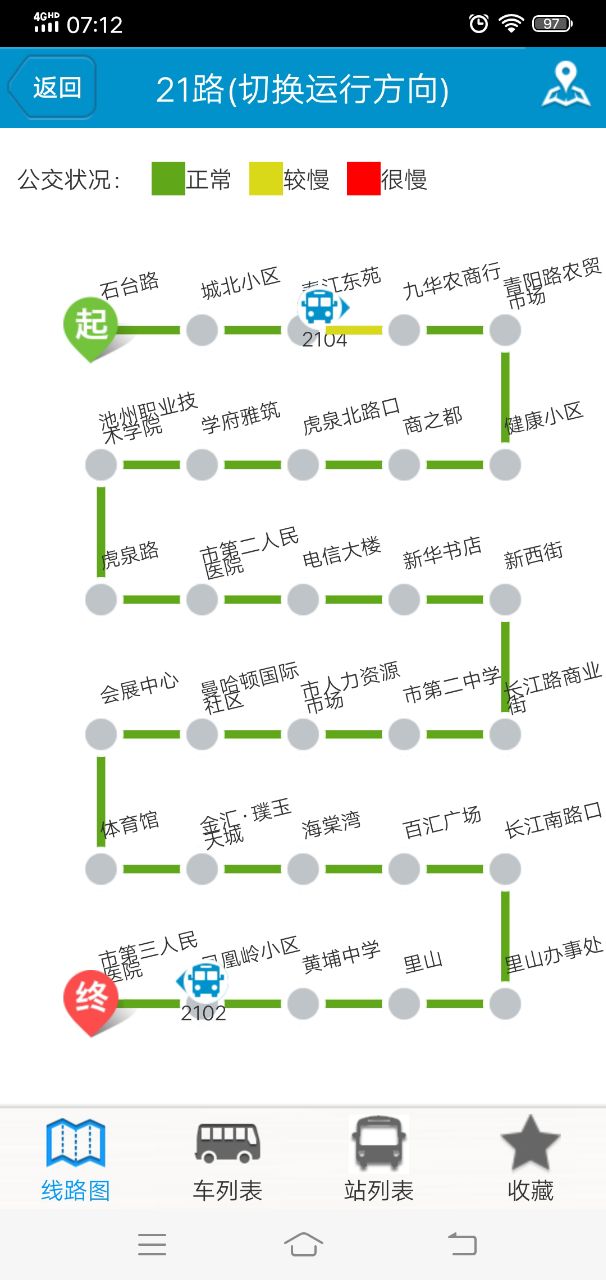Select the 电信大楼 stop
Image resolution: width=606 pixels, height=1280 pixels.
coord(303,599)
